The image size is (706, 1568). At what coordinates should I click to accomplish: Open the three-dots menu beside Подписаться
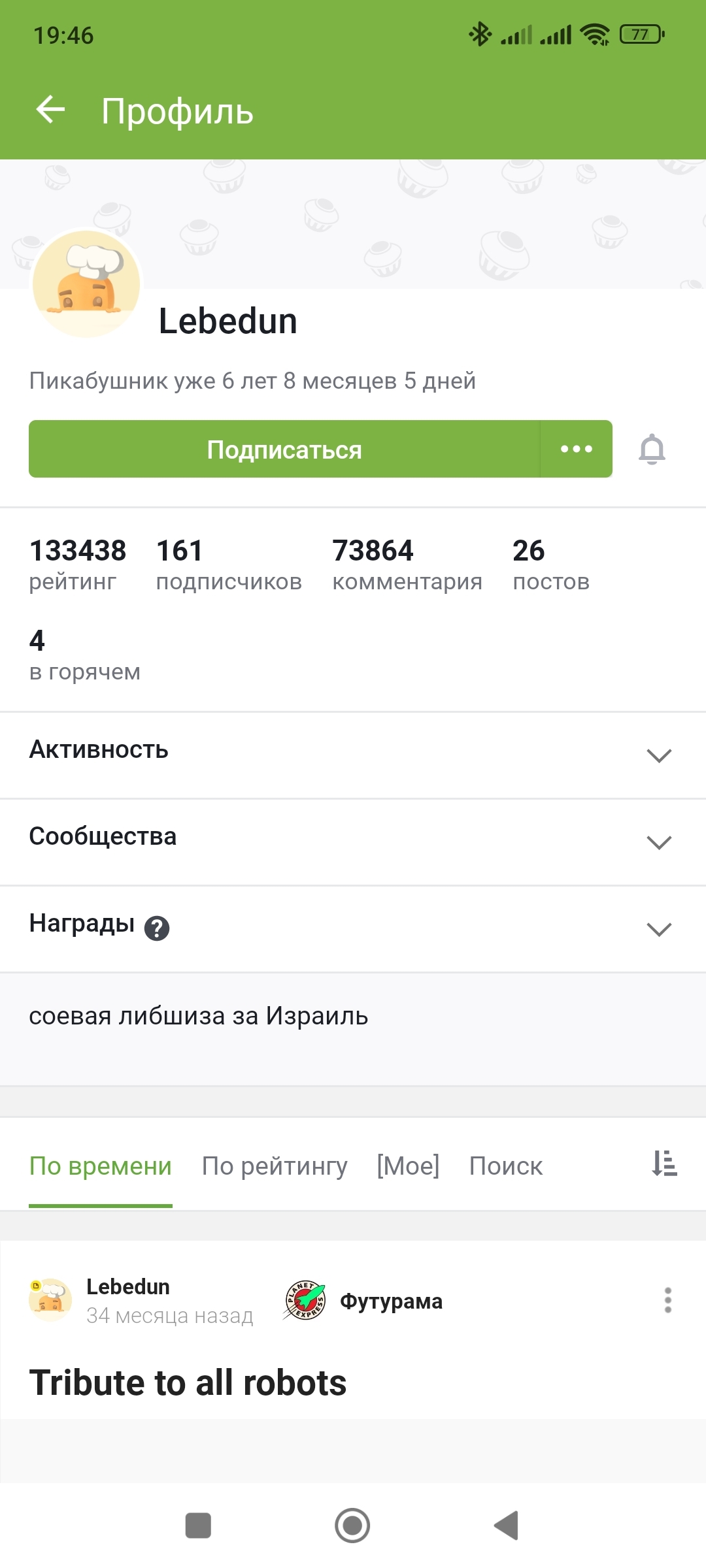click(577, 449)
